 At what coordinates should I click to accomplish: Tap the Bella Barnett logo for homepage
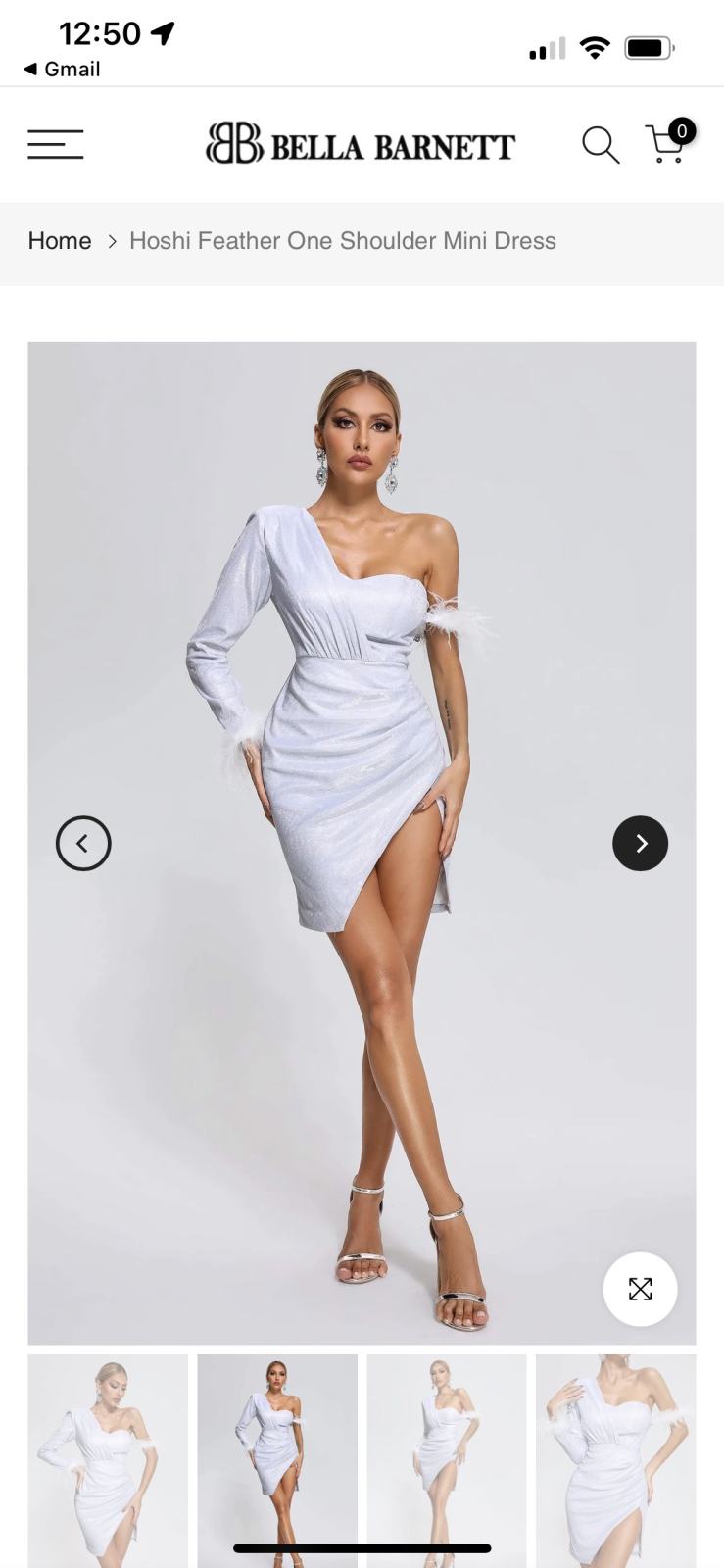tap(360, 144)
